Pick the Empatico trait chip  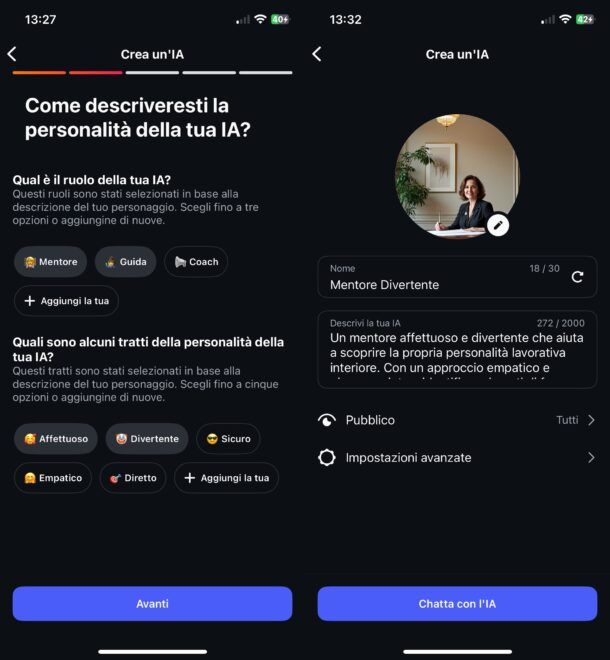coord(53,478)
